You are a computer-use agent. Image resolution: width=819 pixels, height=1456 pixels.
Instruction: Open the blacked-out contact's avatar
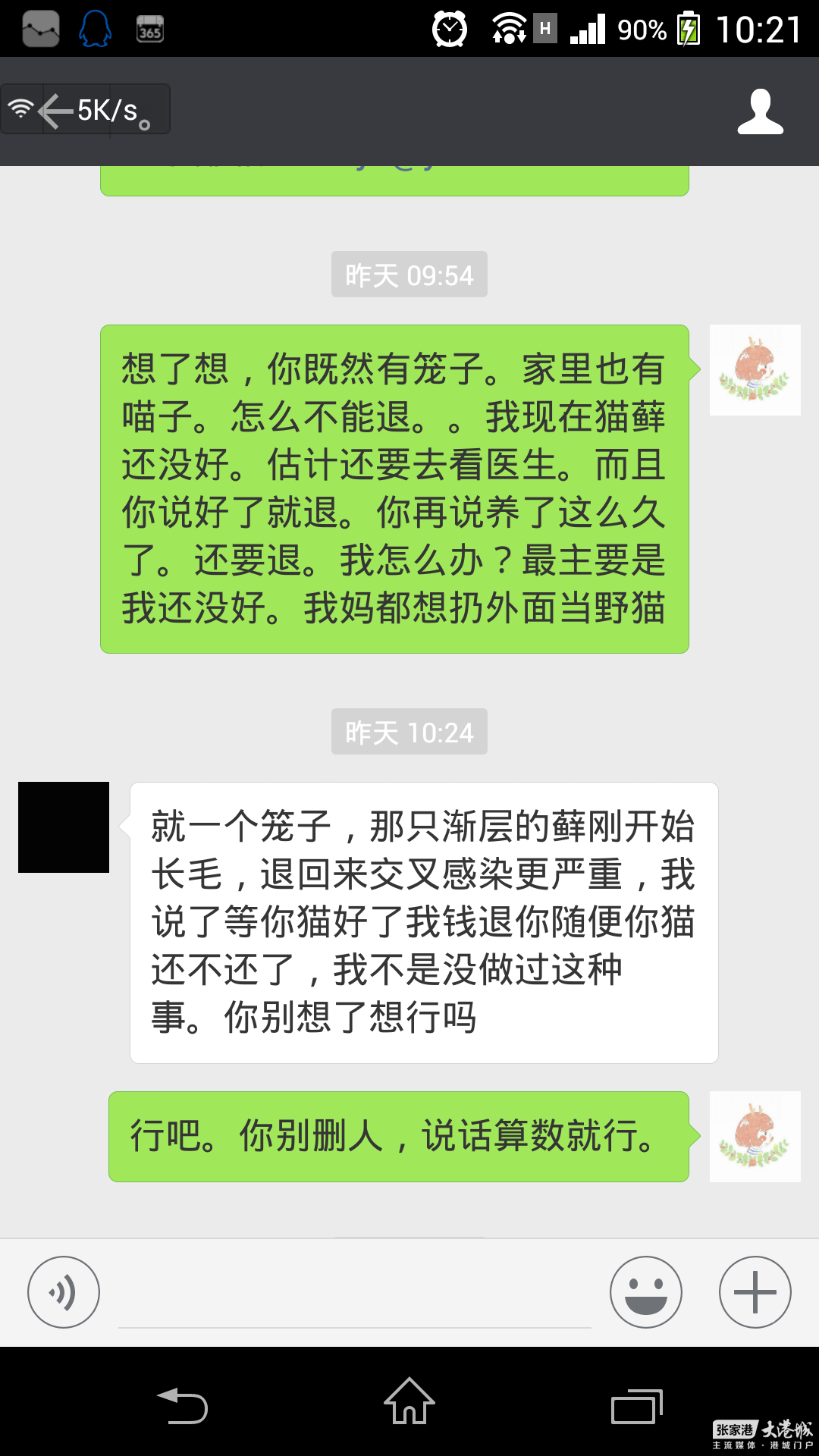coord(64,827)
